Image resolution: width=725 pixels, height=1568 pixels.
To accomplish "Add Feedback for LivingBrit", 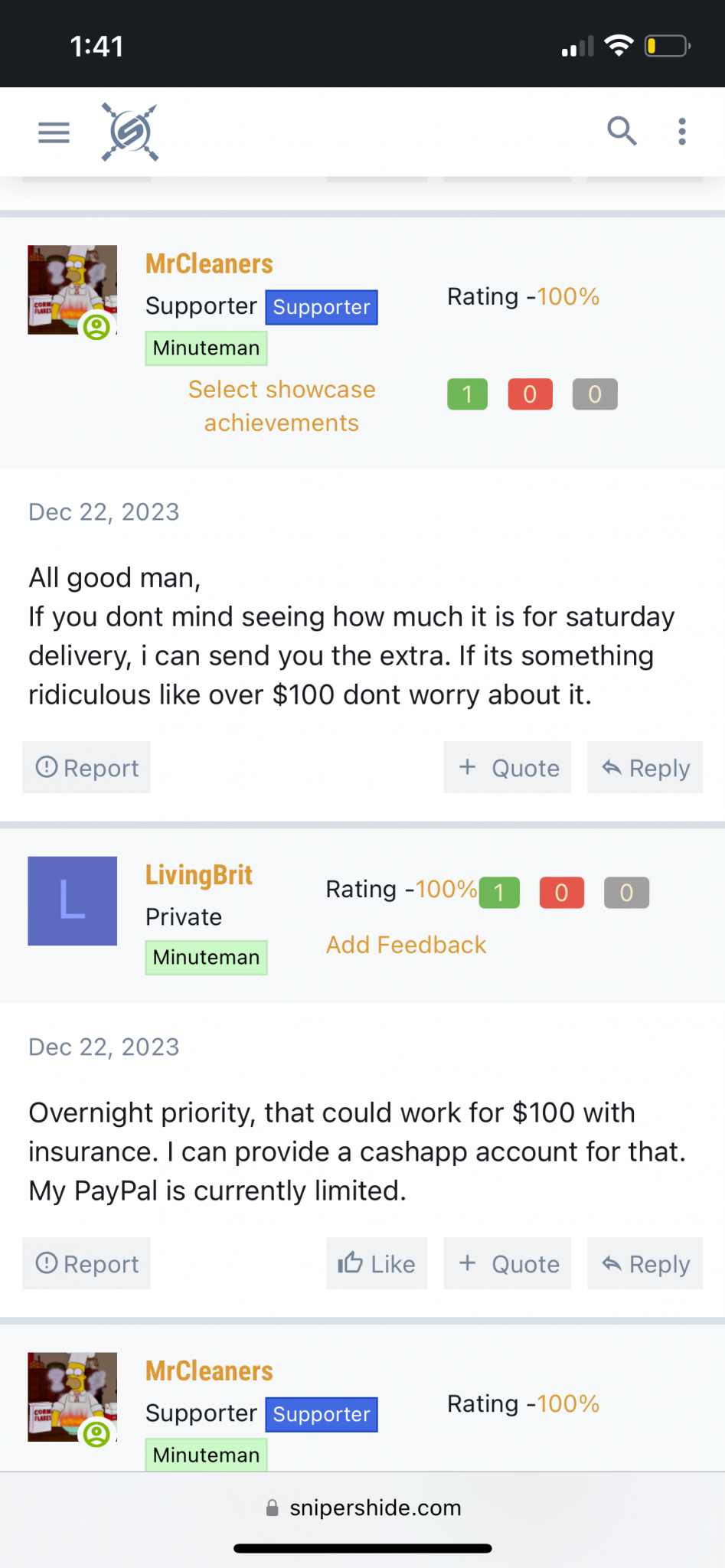I will coord(406,945).
